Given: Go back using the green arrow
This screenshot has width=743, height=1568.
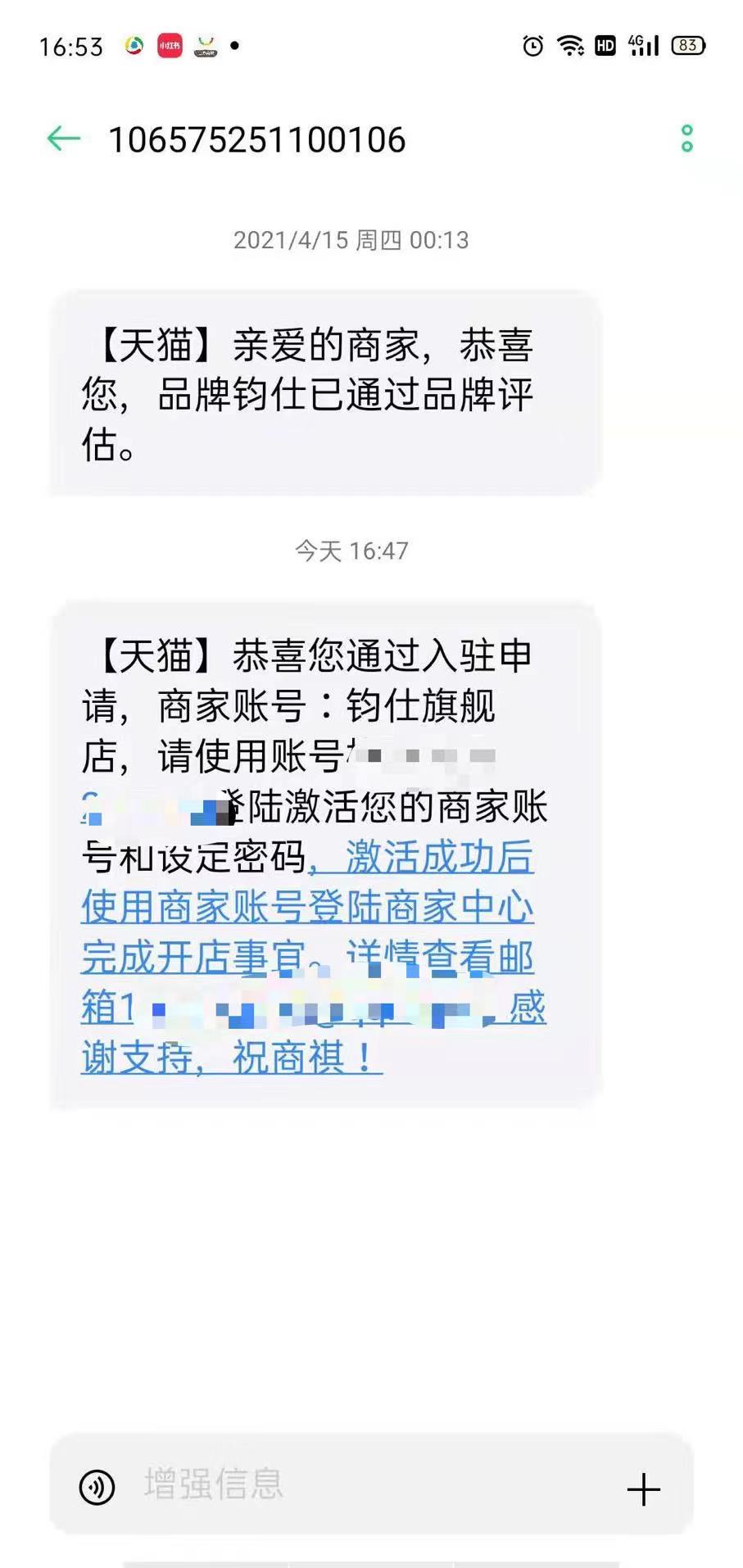Looking at the screenshot, I should tap(63, 139).
